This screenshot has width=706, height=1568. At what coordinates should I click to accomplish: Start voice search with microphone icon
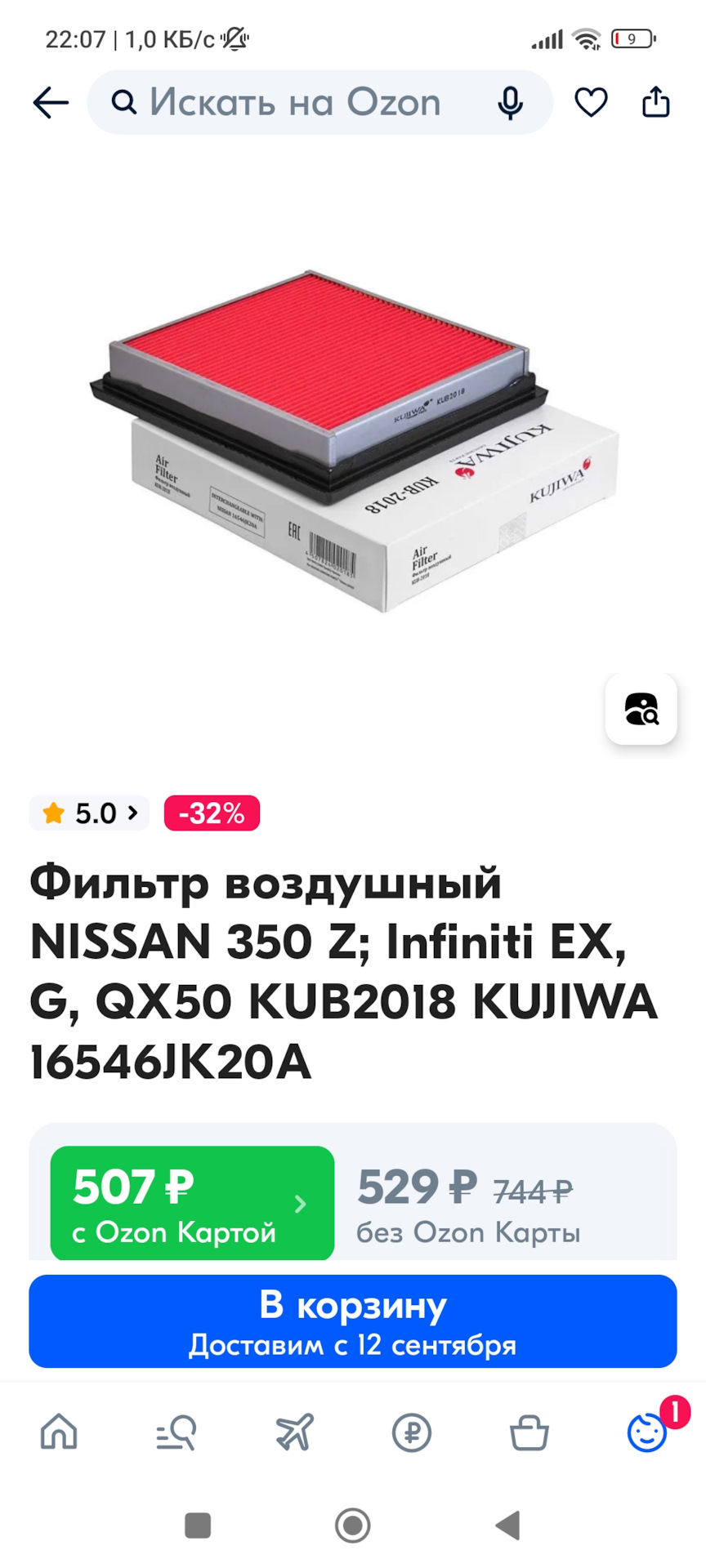click(511, 103)
